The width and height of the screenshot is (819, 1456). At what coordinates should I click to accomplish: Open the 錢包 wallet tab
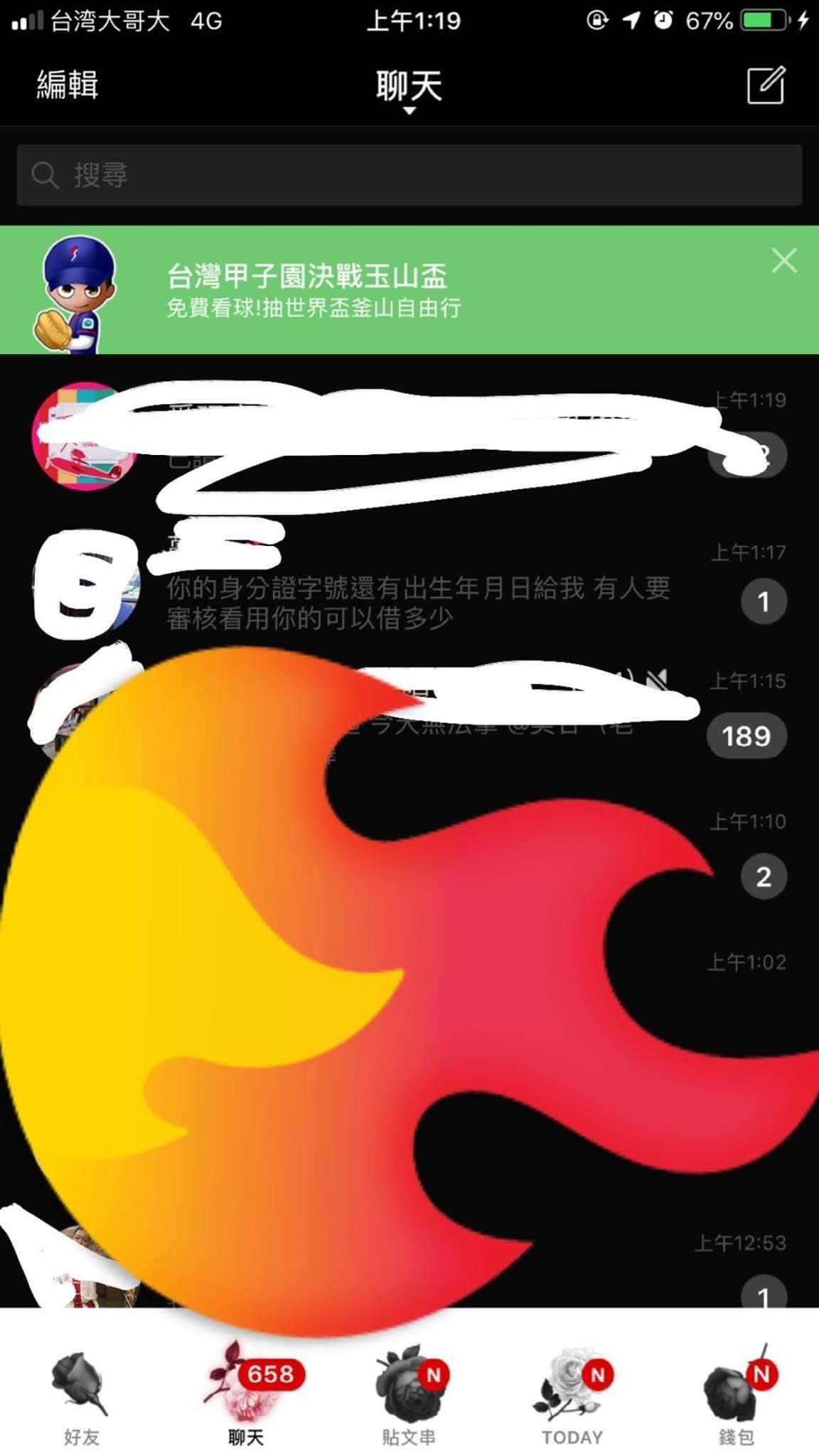(736, 1398)
